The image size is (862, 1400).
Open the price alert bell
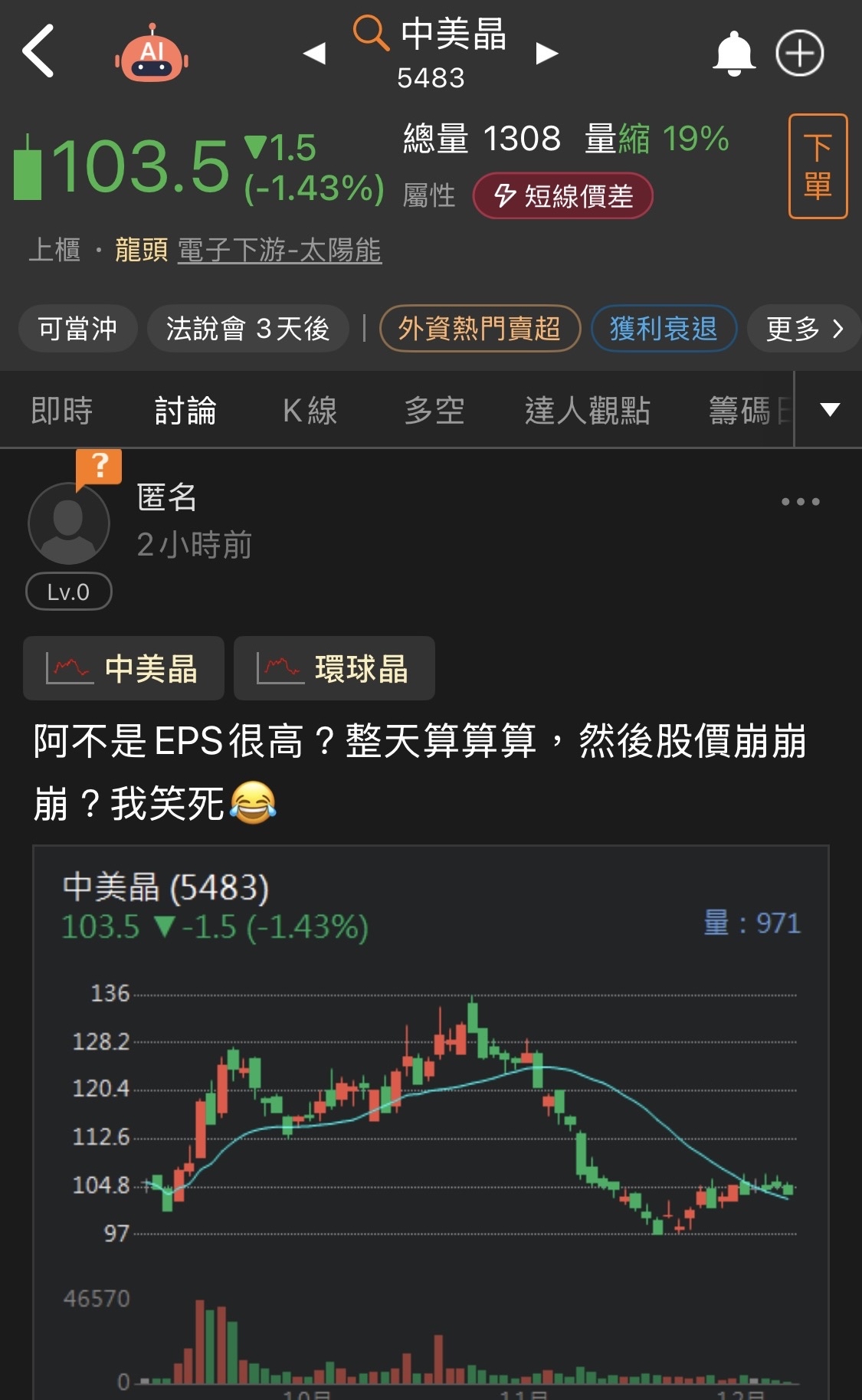coord(733,53)
